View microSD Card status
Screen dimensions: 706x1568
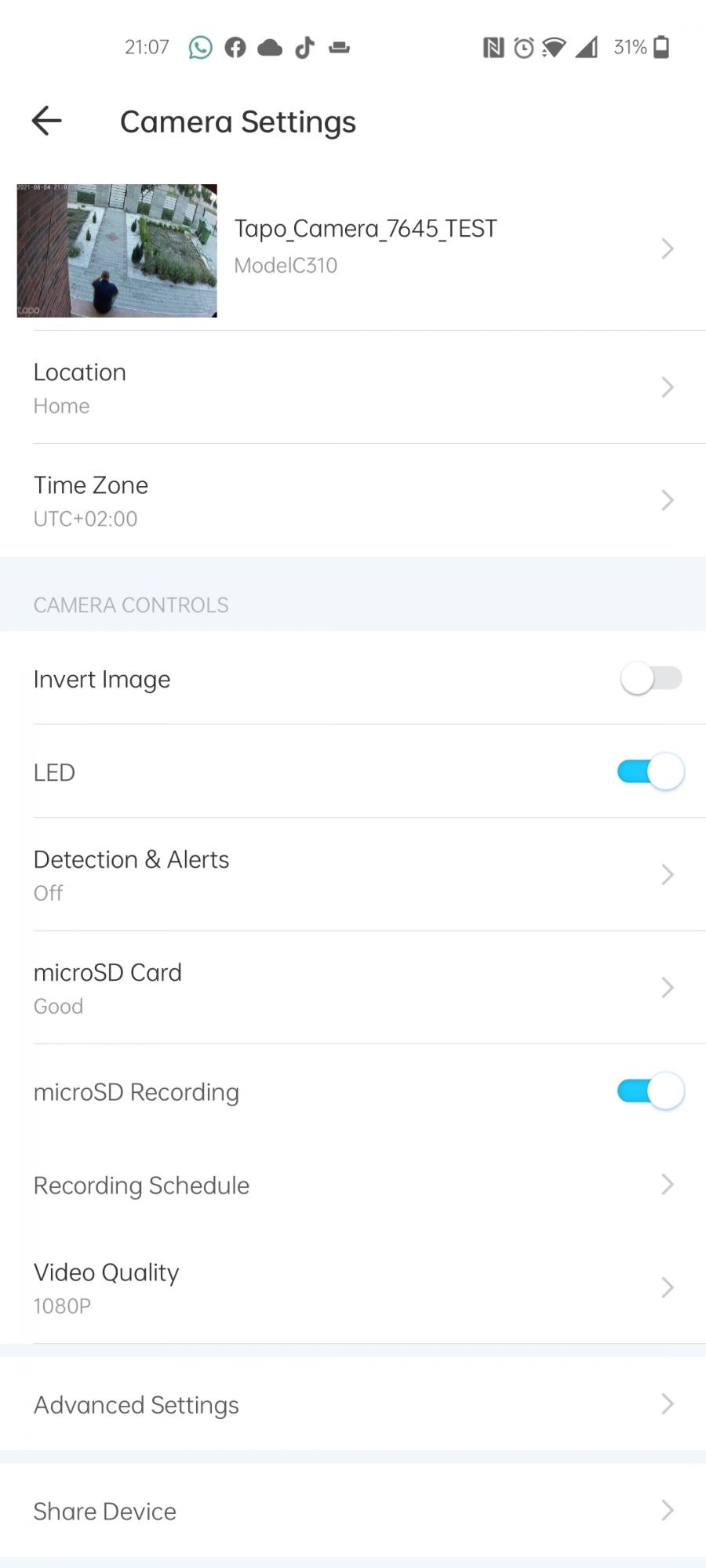(353, 988)
